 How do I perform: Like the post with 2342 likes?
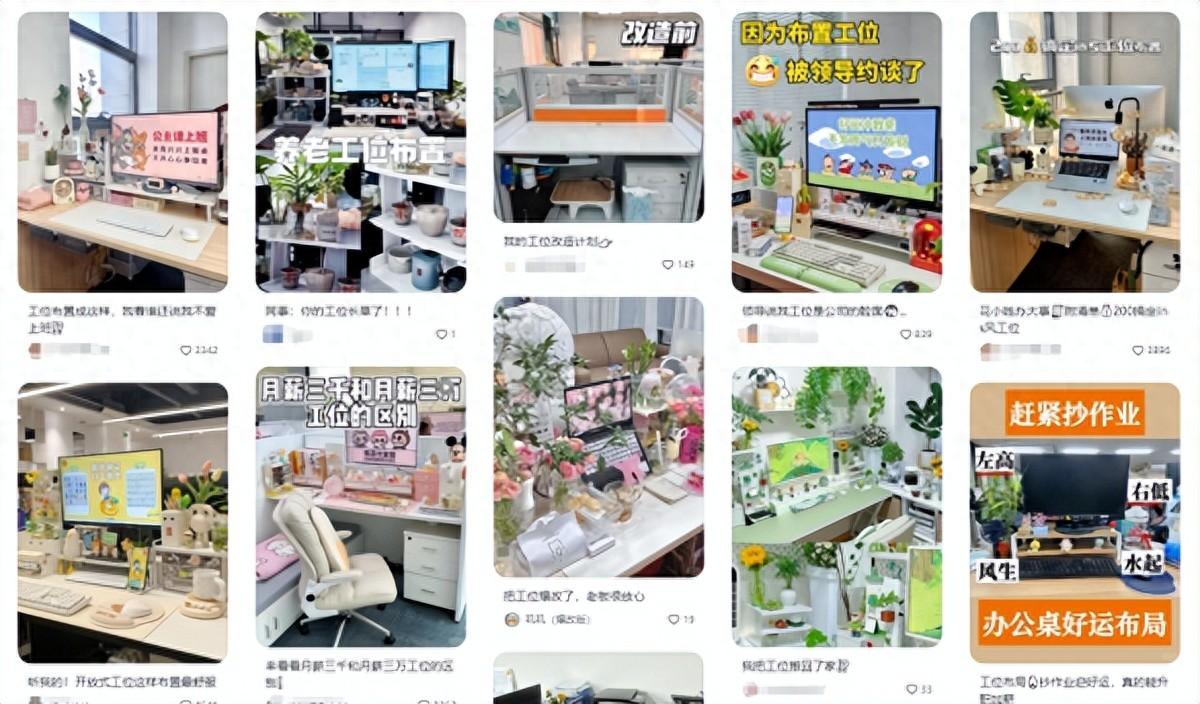pyautogui.click(x=186, y=350)
